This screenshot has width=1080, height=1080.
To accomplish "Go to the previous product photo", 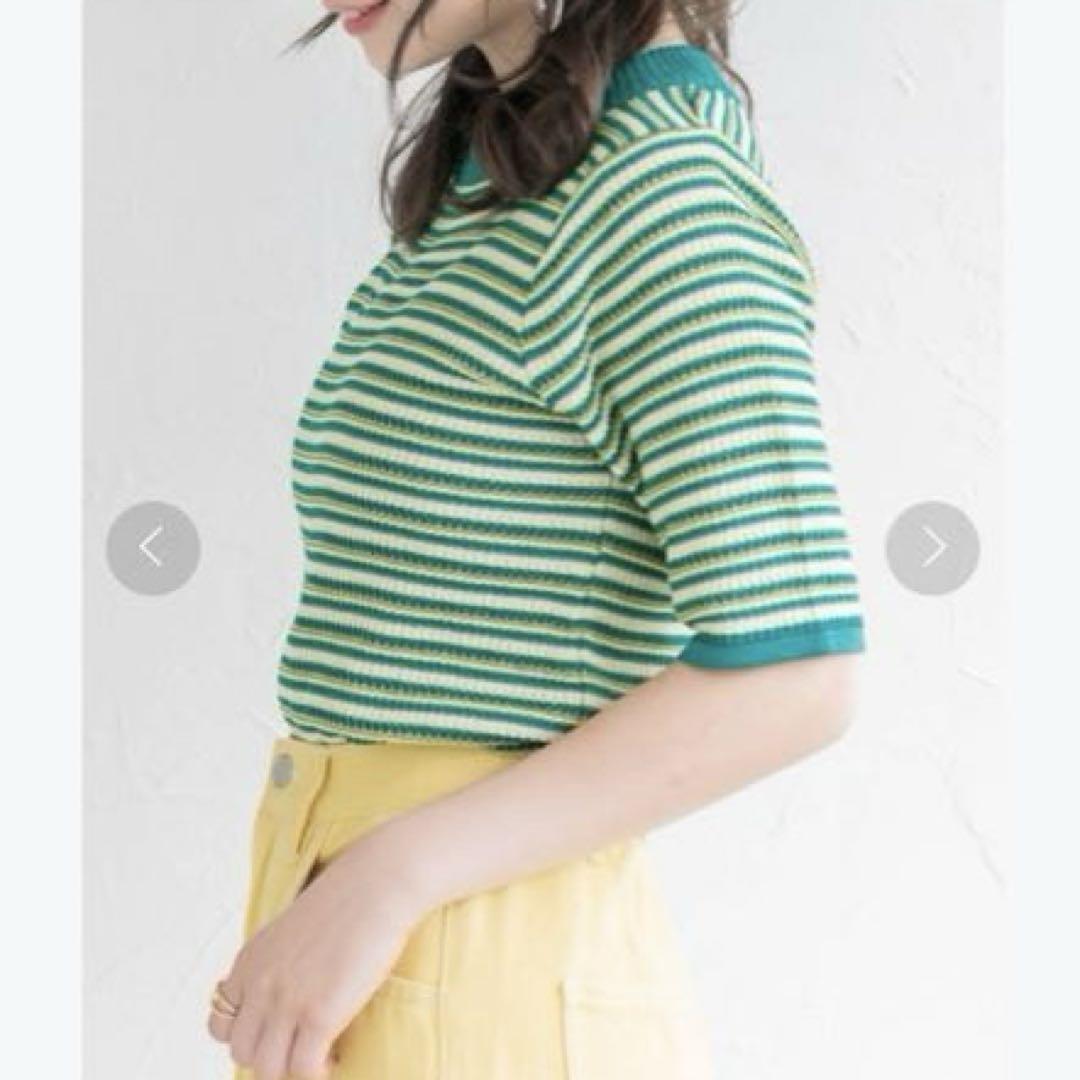I will (153, 548).
